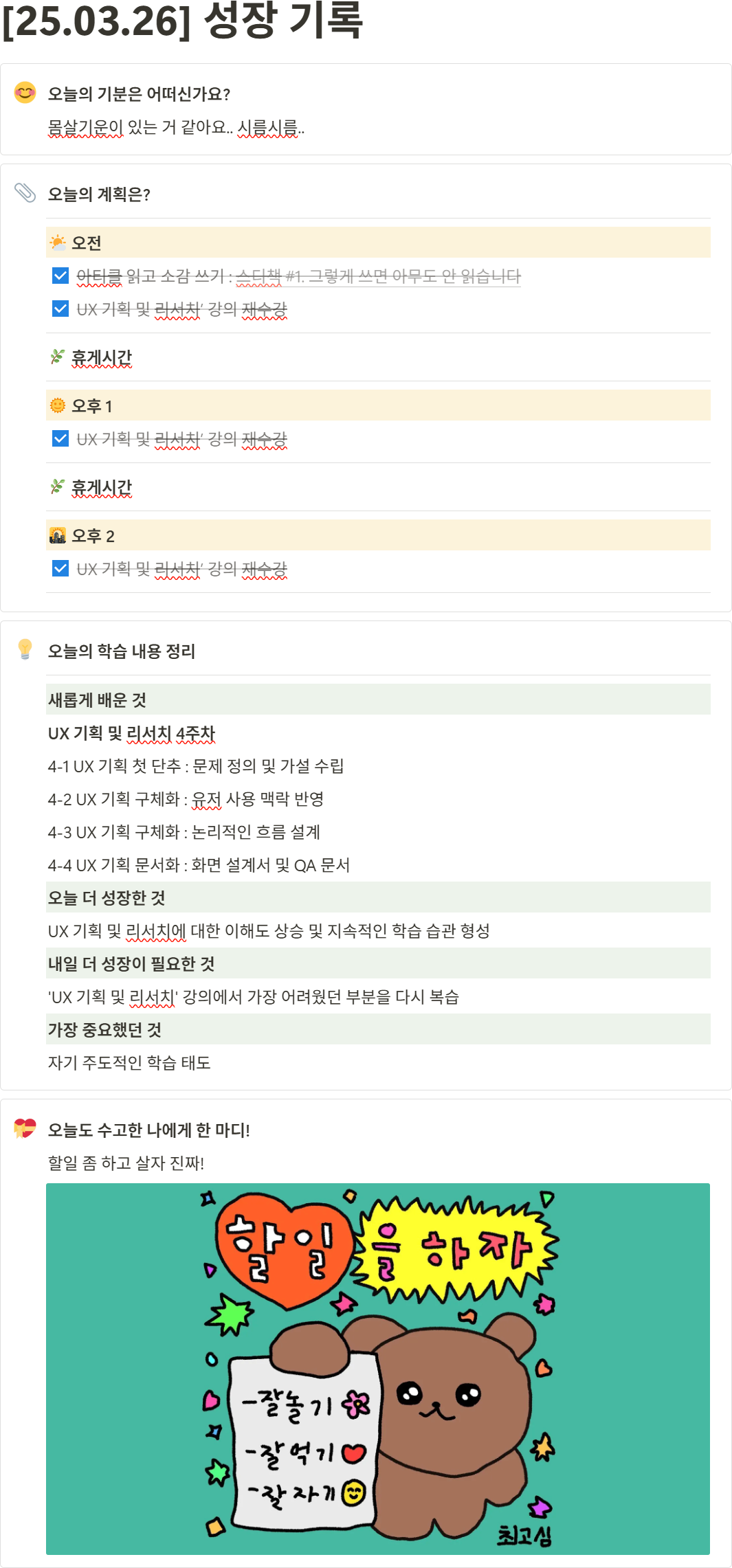The height and width of the screenshot is (1568, 732).
Task: Uncheck the 강의 재수강 checkbox under 오후 1
Action: click(60, 438)
